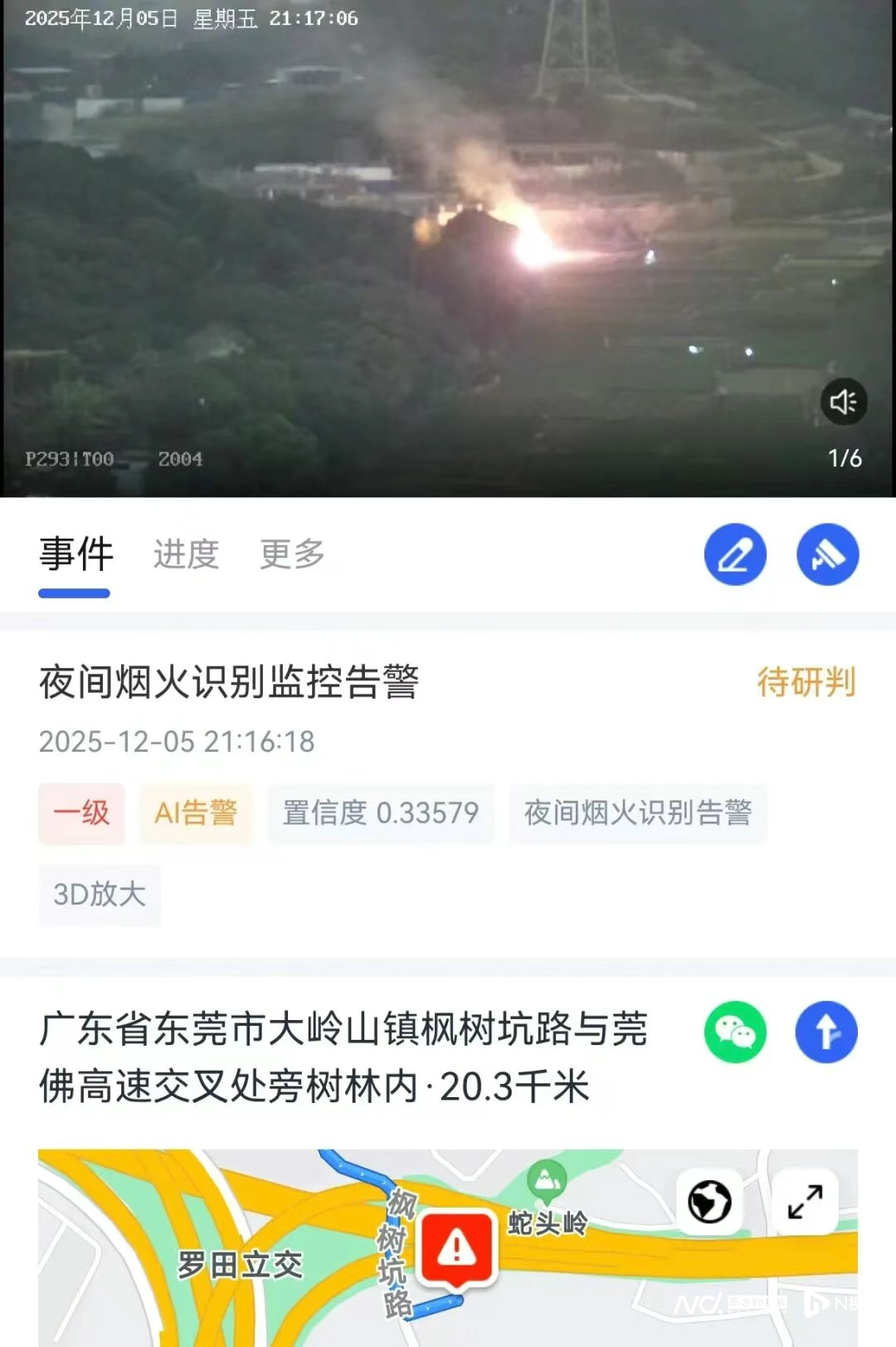Expand the map to full screen

805,1201
